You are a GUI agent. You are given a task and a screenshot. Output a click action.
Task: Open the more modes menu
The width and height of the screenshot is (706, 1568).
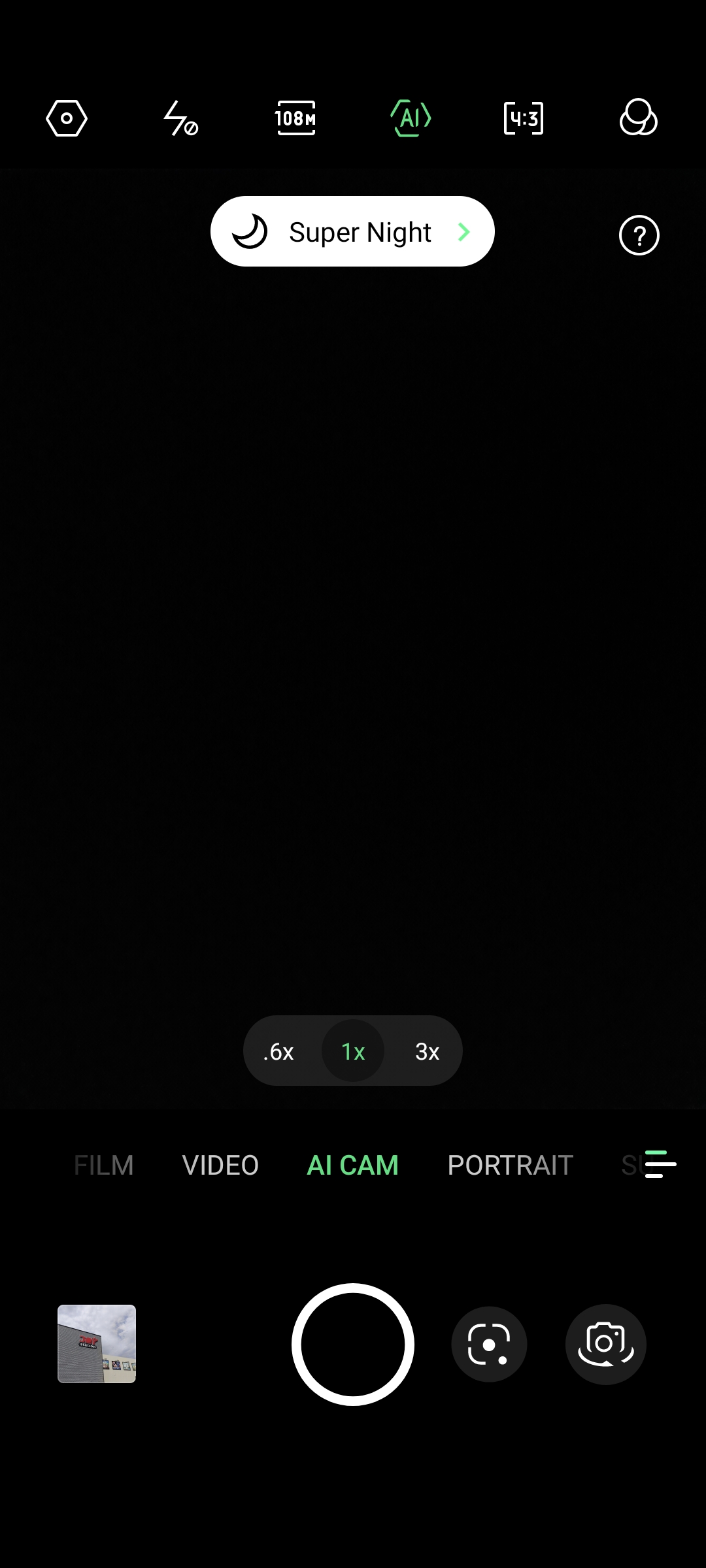coord(660,1164)
